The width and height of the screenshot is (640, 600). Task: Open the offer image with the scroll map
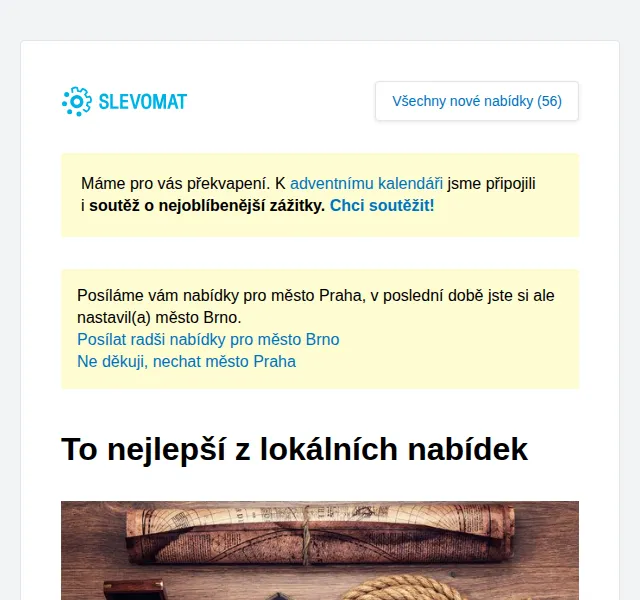320,550
